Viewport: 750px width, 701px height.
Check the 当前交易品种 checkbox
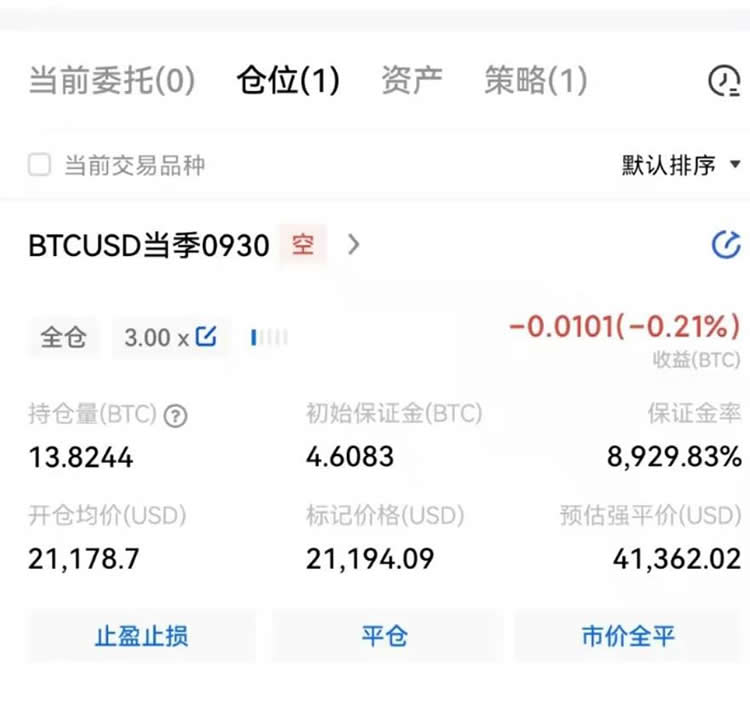[39, 165]
